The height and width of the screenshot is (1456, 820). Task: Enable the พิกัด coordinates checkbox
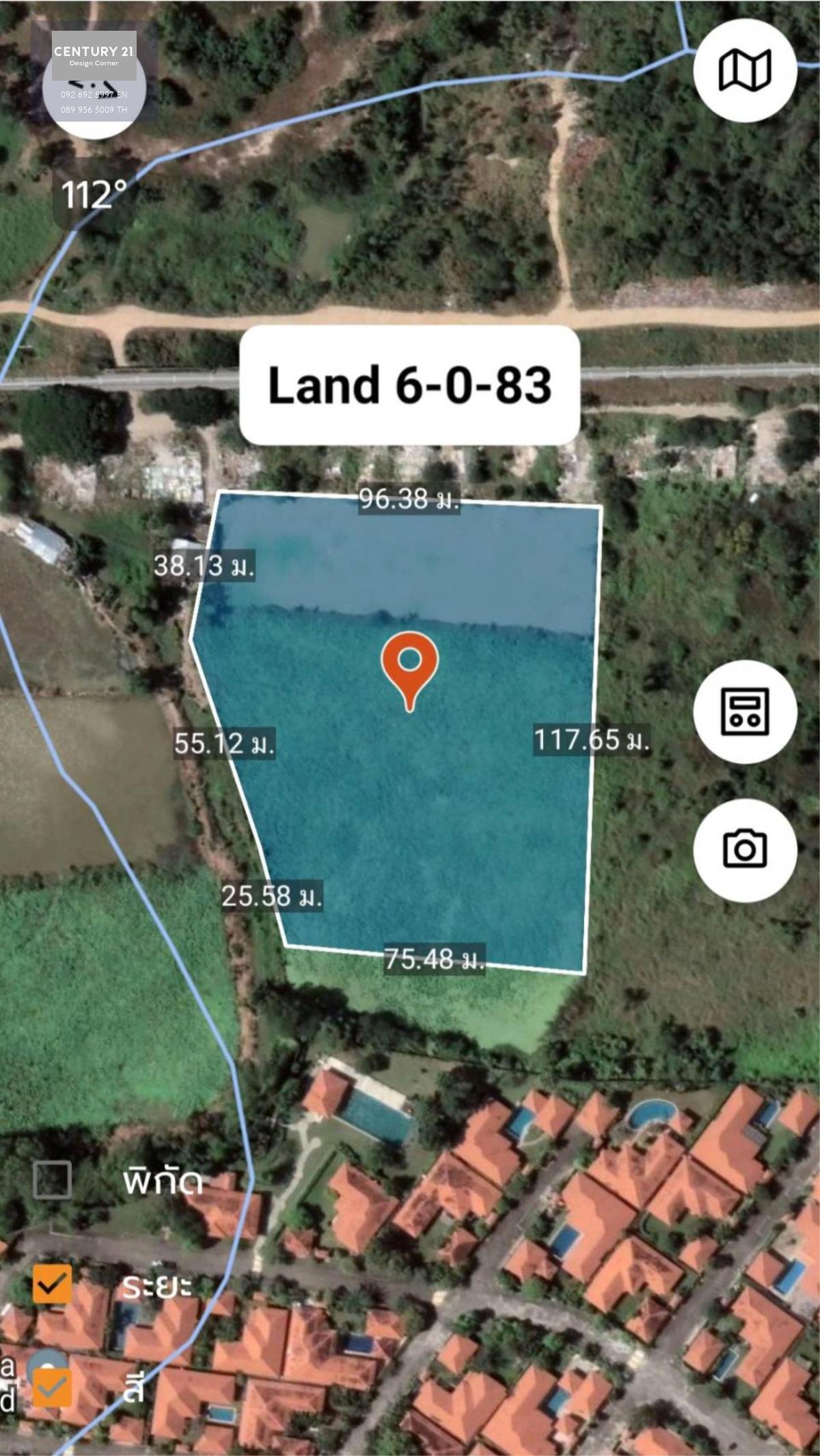pos(53,1179)
